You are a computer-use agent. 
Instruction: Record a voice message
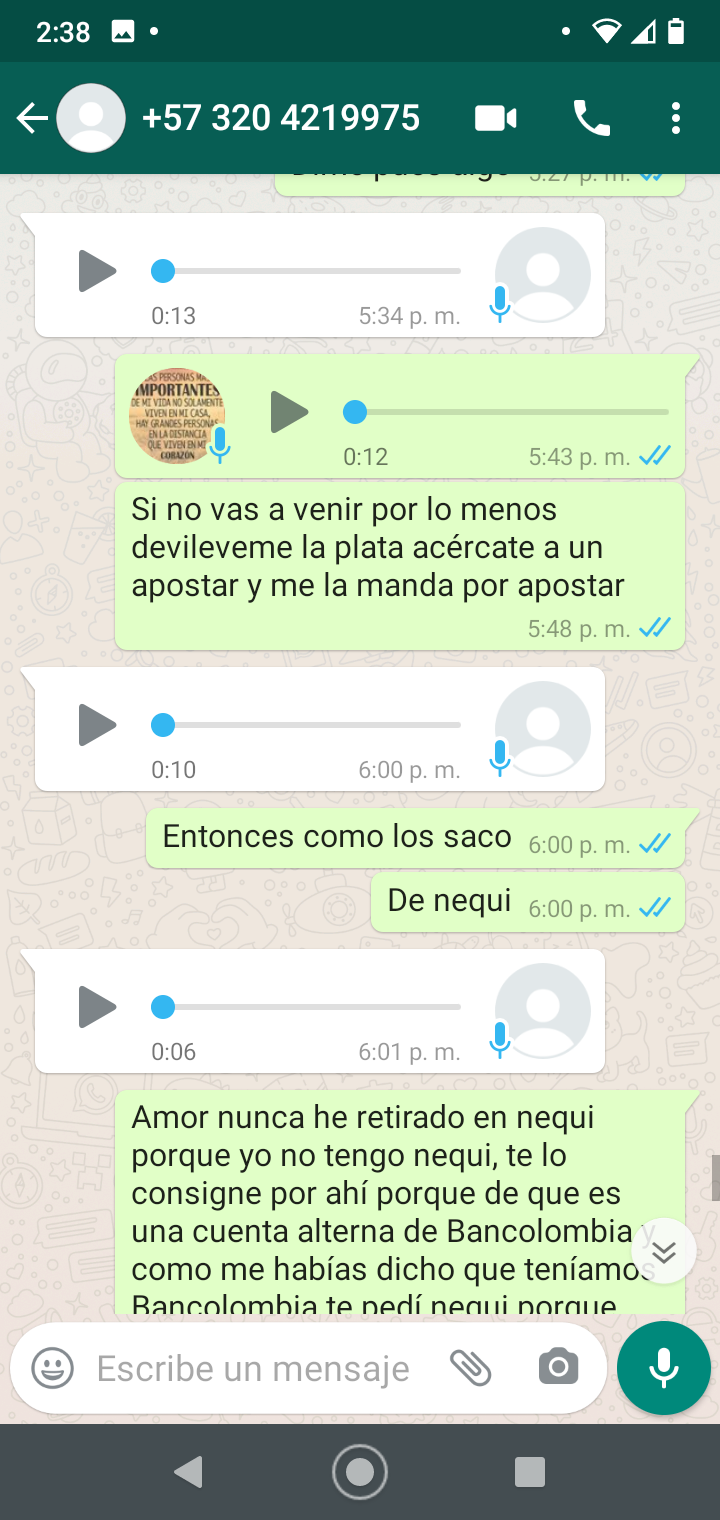[x=664, y=1368]
